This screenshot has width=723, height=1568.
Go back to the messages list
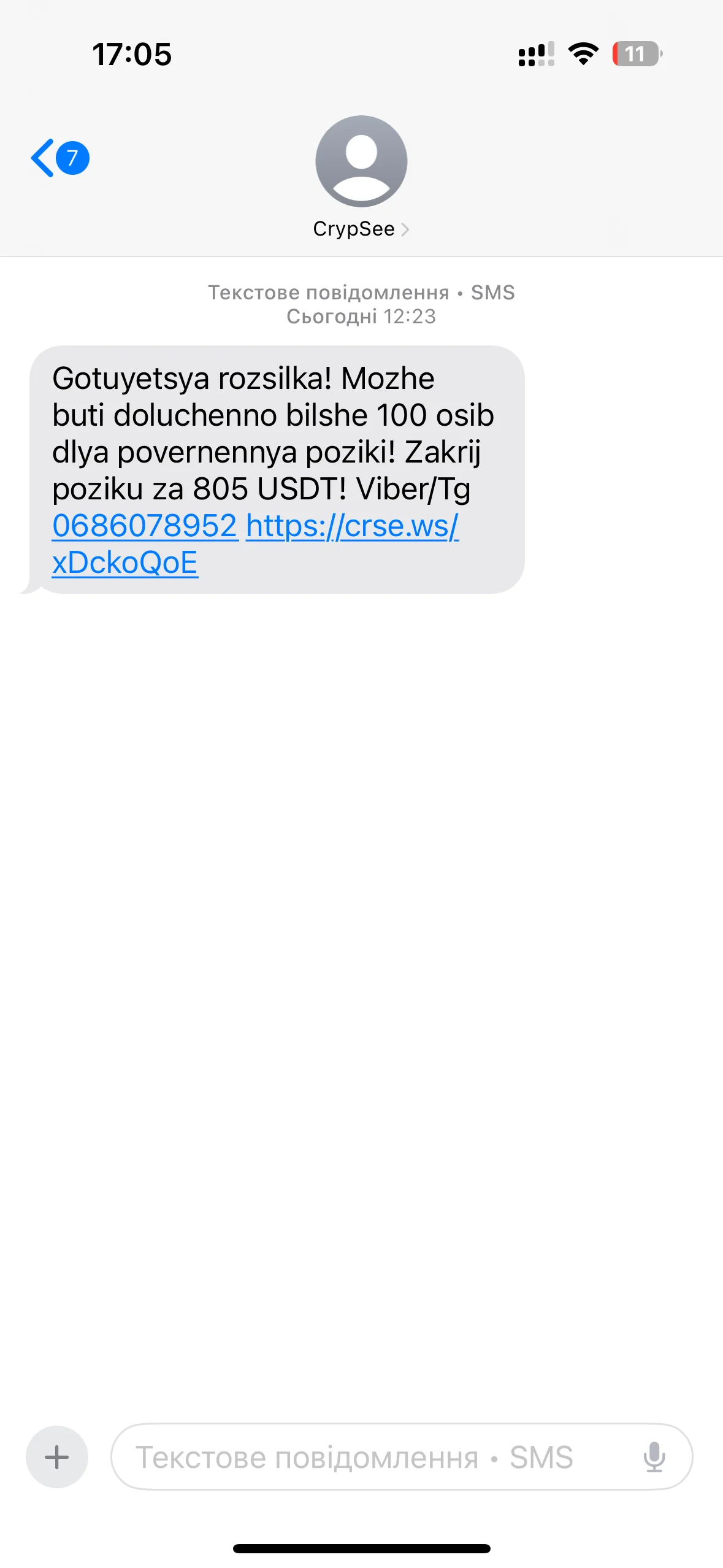pos(59,158)
